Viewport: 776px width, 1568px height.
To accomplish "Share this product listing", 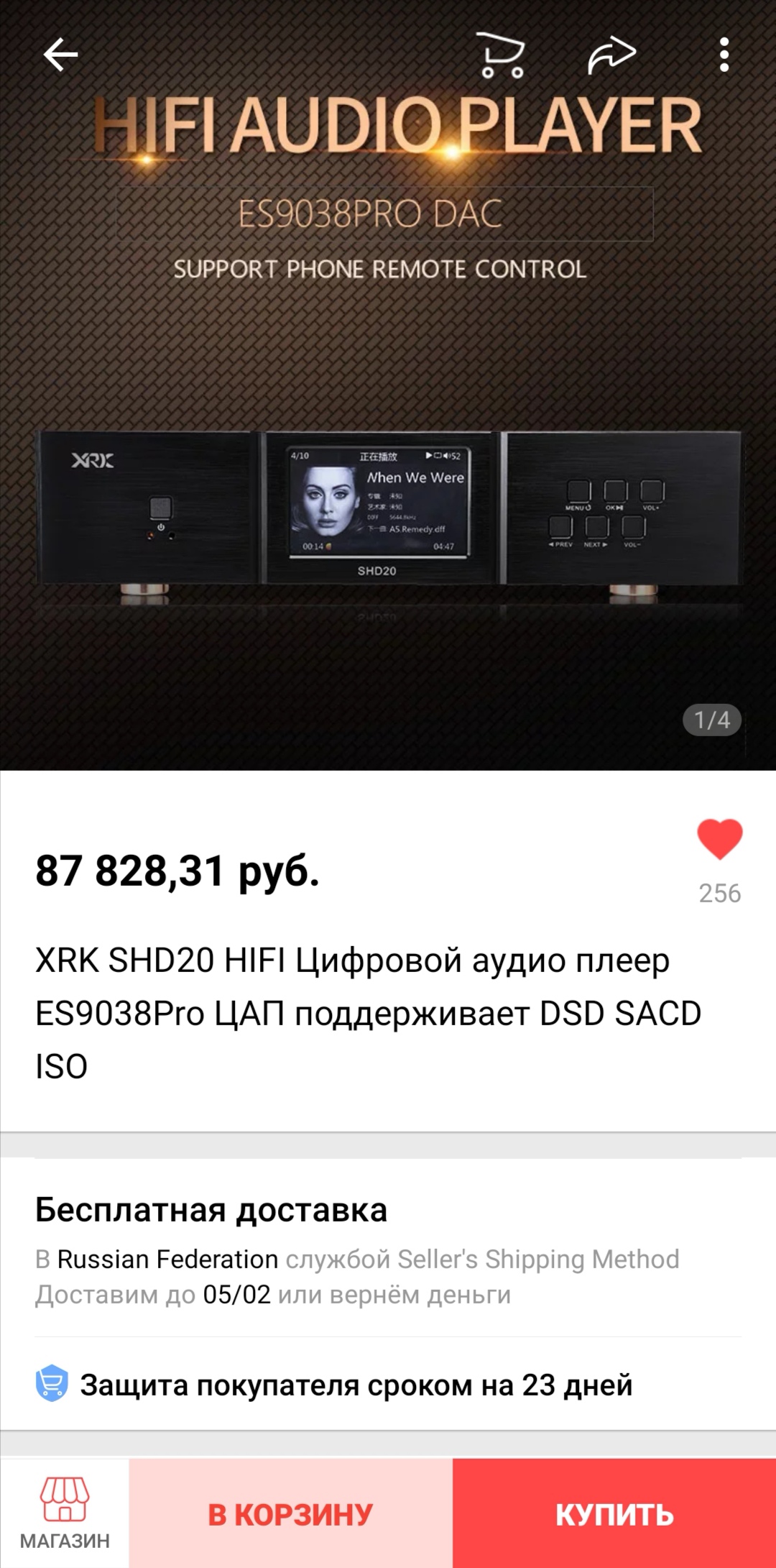I will [612, 55].
